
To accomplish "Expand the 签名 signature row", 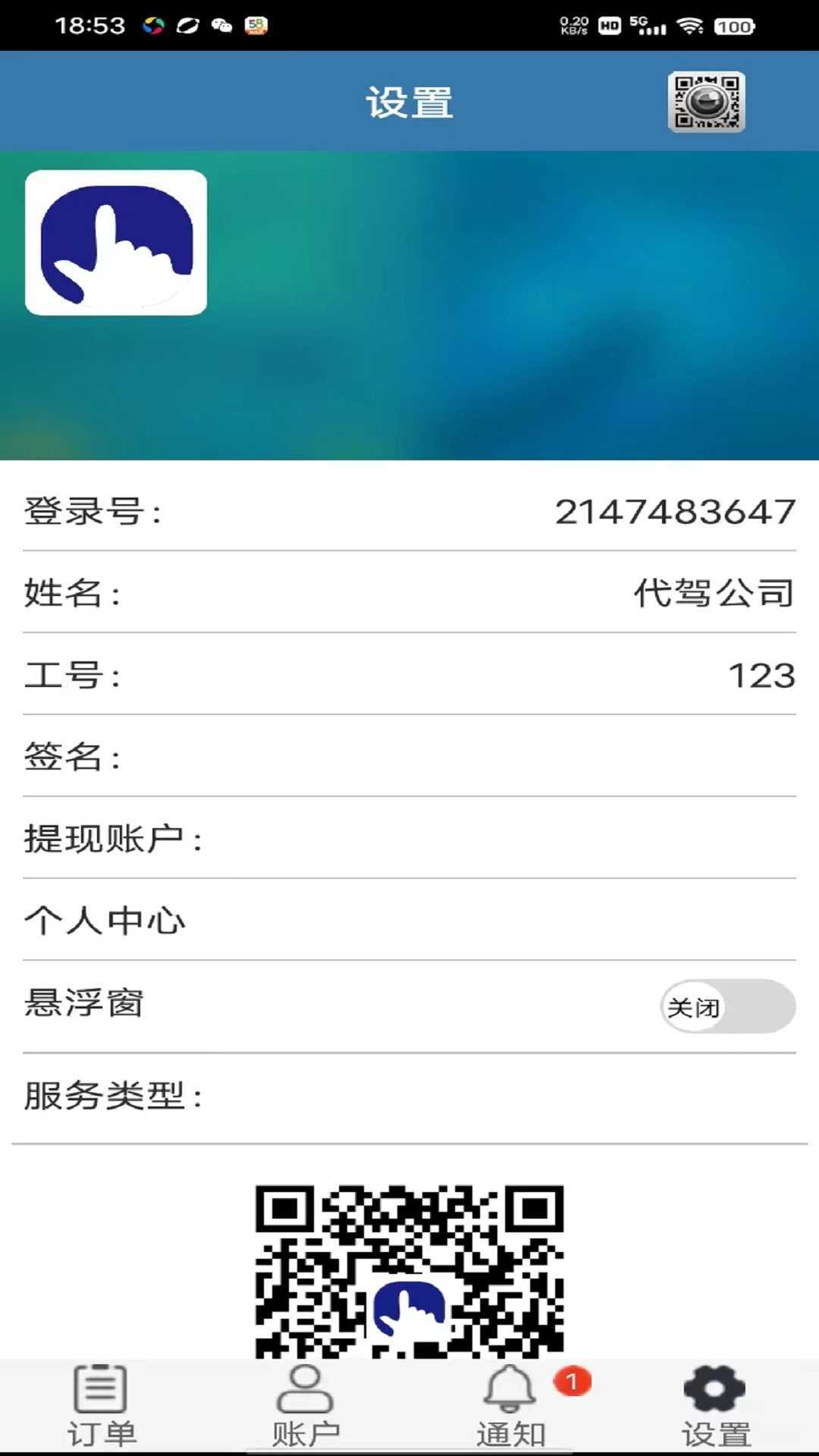I will coord(409,758).
